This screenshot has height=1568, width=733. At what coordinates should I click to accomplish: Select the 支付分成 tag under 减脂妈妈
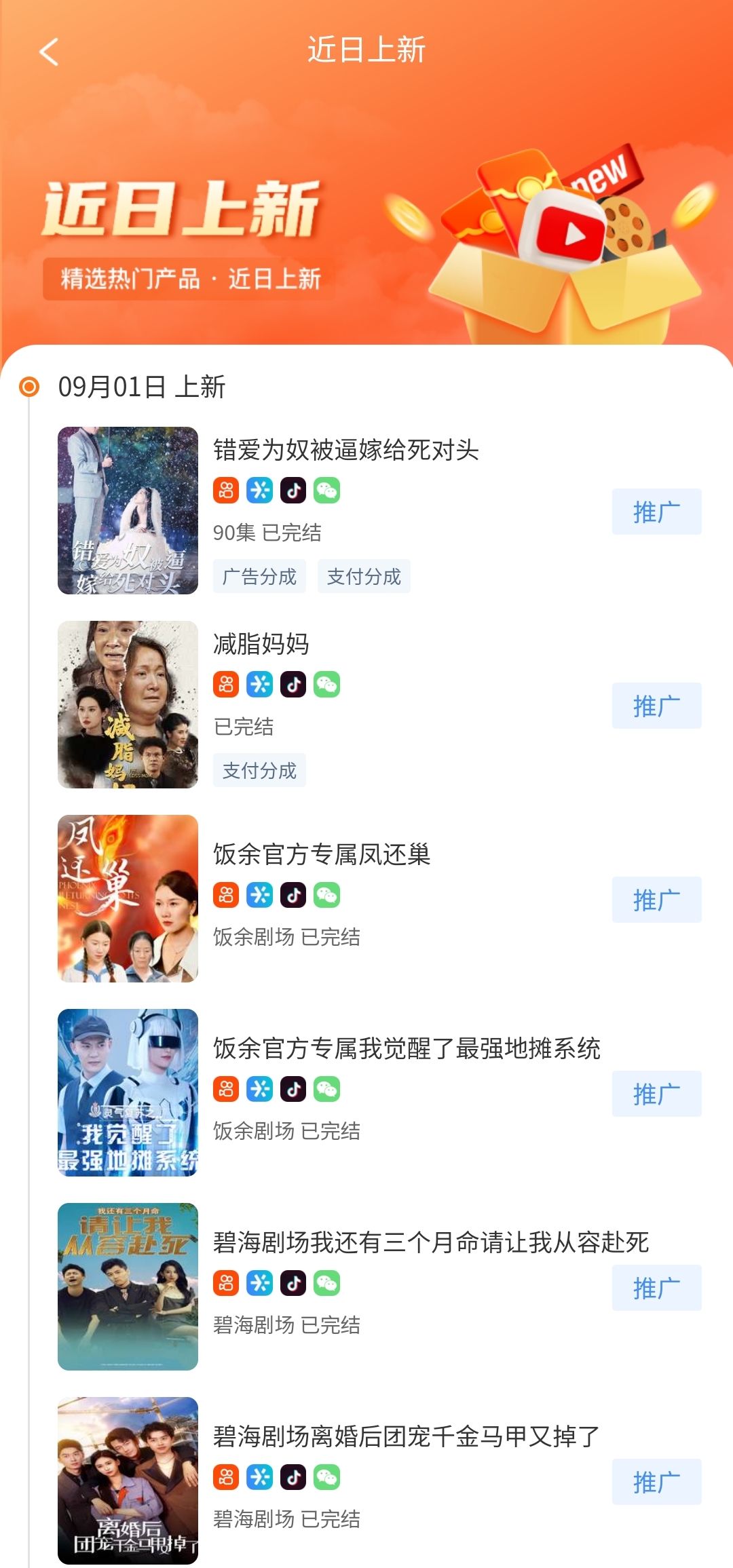point(259,770)
